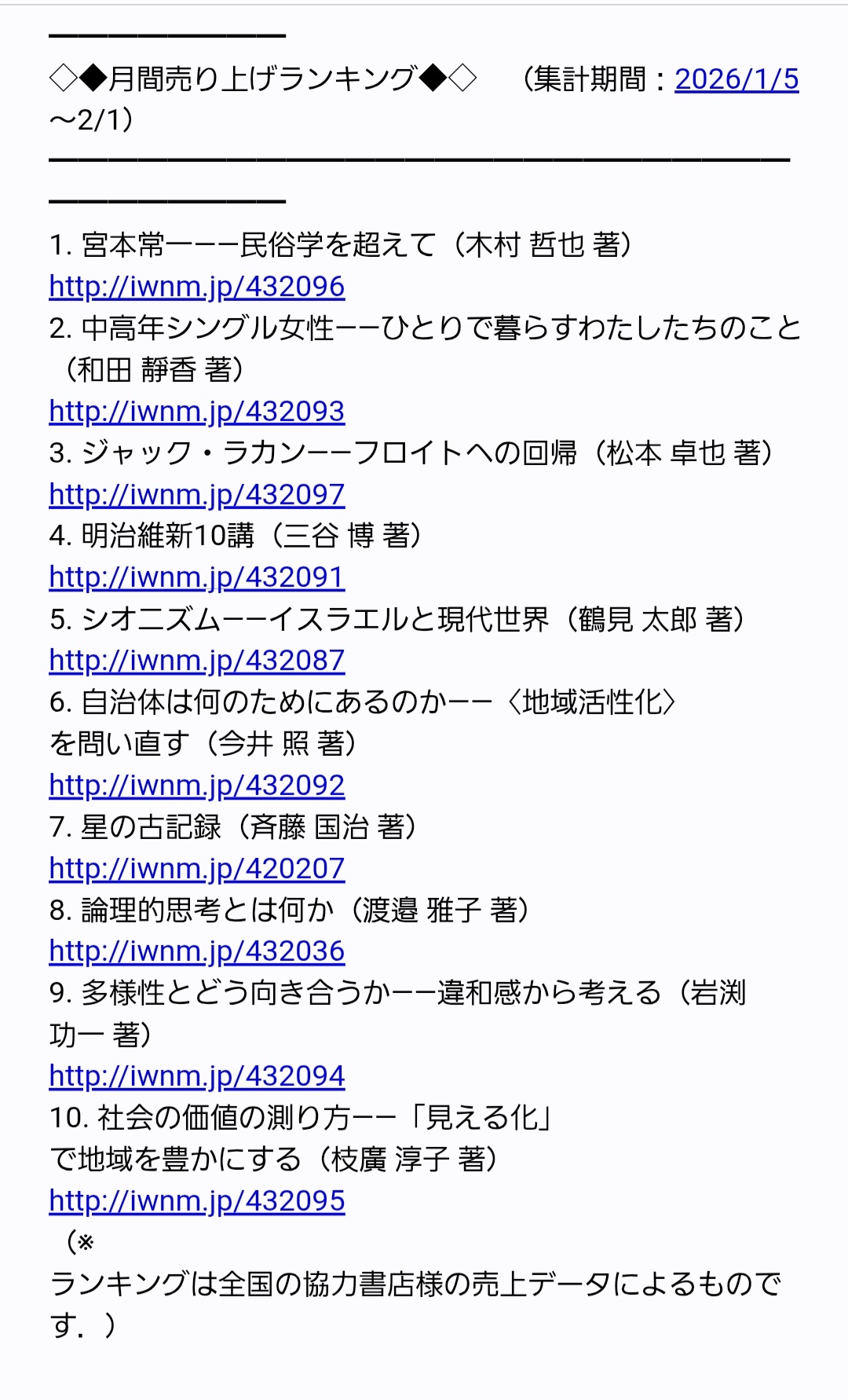
Task: Open link http://iwnm.jp/432092
Action: pos(196,785)
